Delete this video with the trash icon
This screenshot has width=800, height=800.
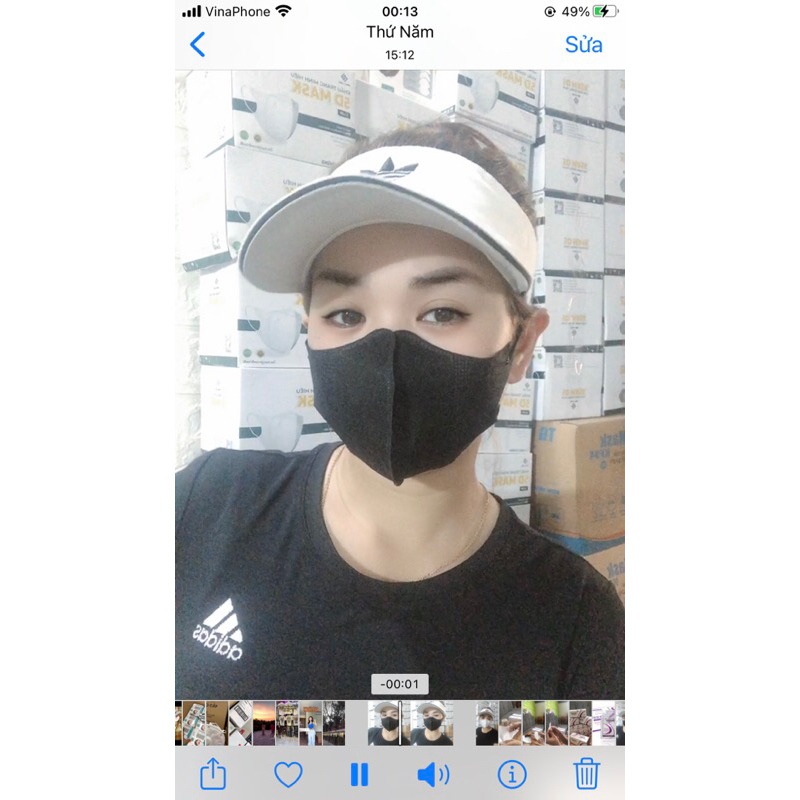click(586, 773)
